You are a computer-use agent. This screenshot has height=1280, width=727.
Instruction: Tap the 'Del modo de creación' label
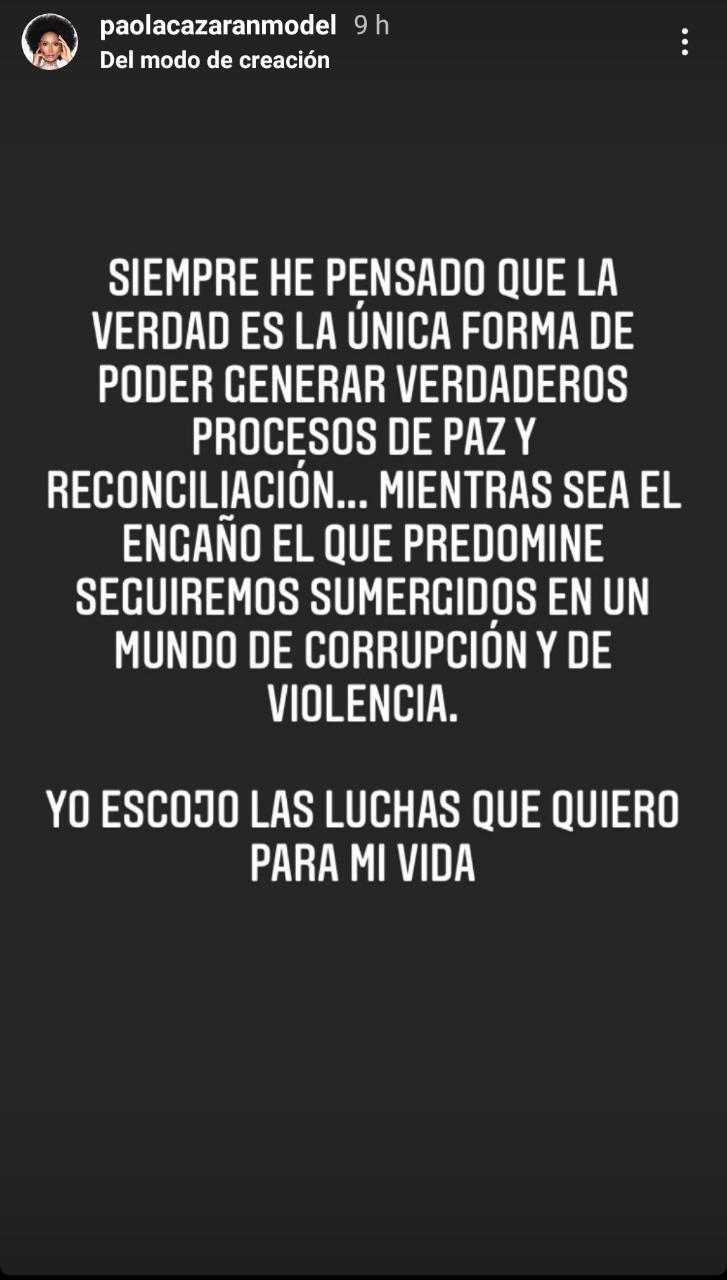[x=214, y=60]
